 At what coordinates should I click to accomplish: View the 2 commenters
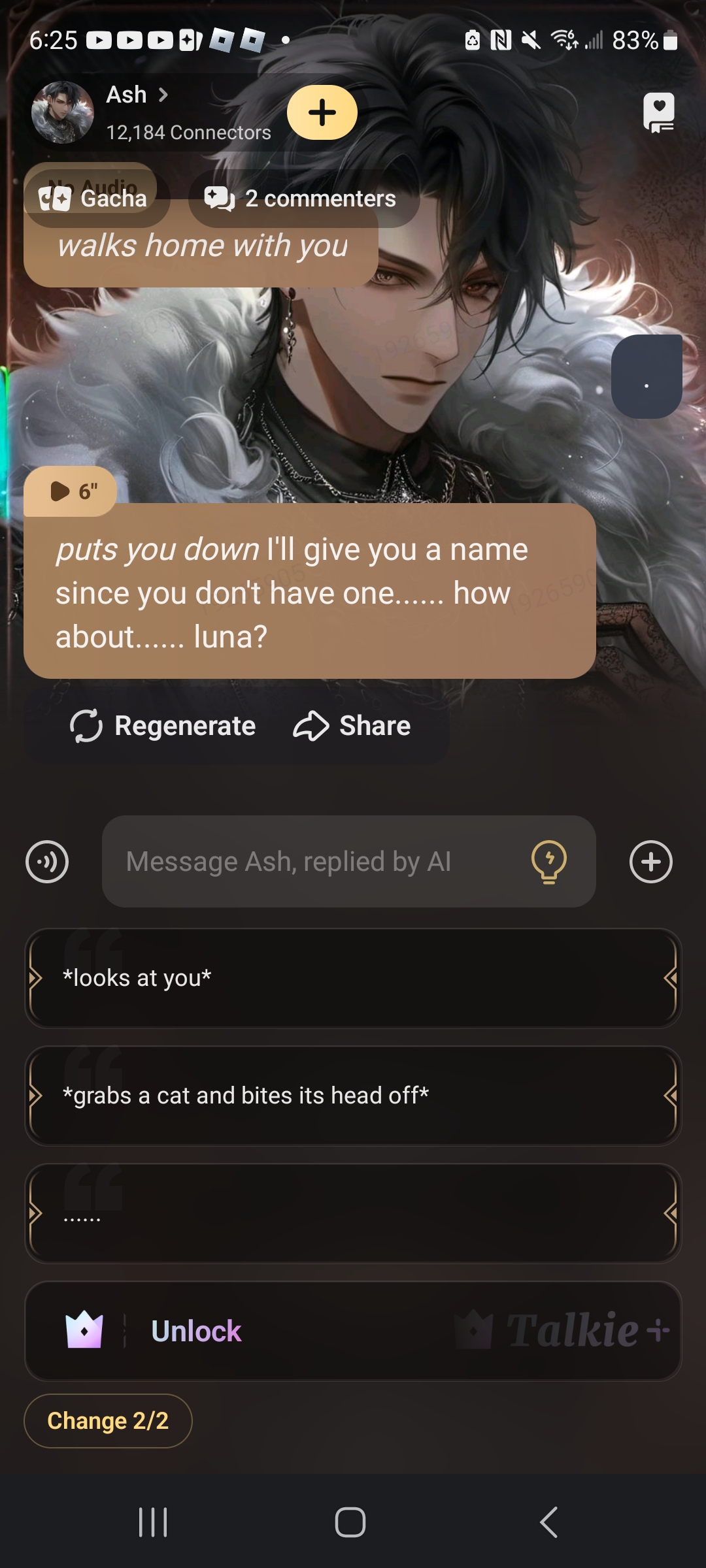coord(302,199)
